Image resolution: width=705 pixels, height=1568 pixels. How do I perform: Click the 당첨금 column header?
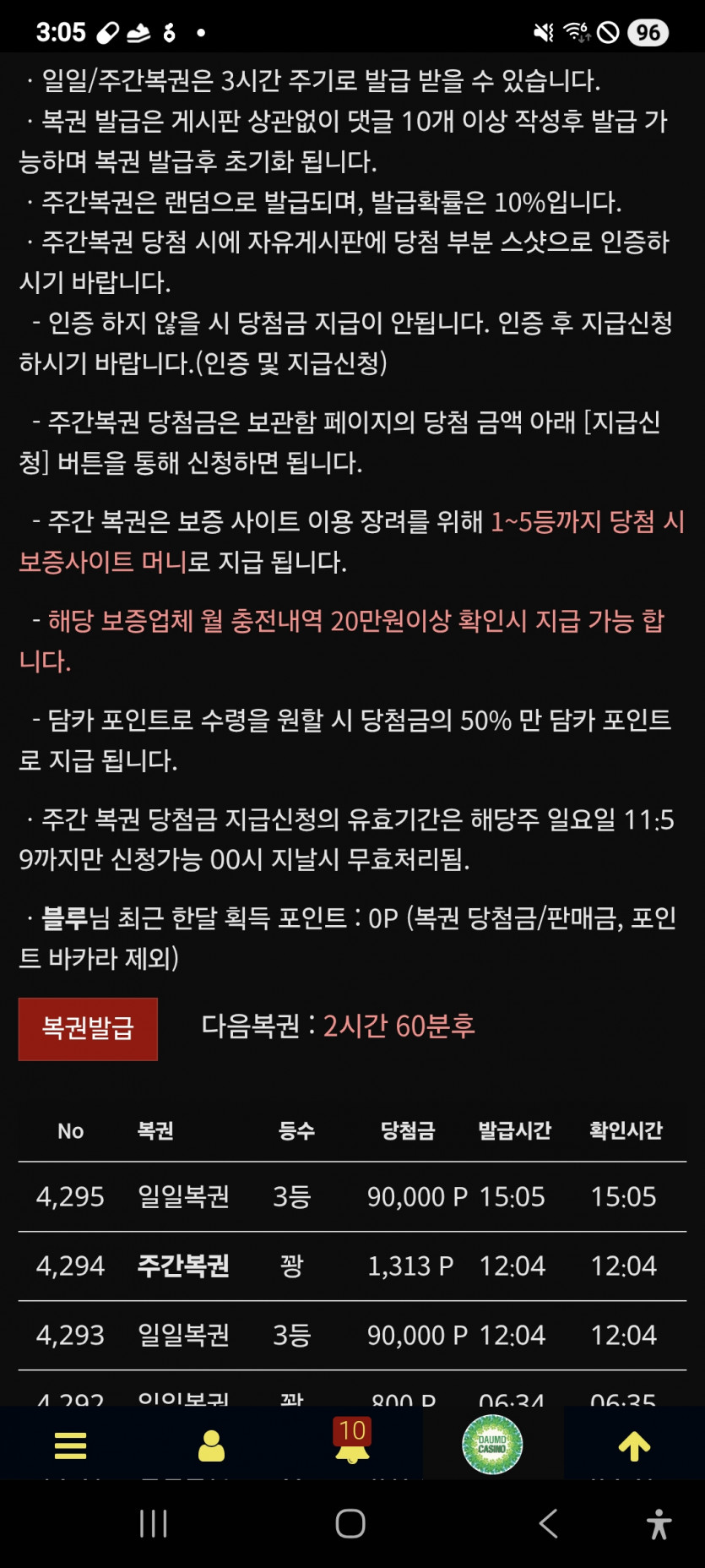pos(409,1131)
